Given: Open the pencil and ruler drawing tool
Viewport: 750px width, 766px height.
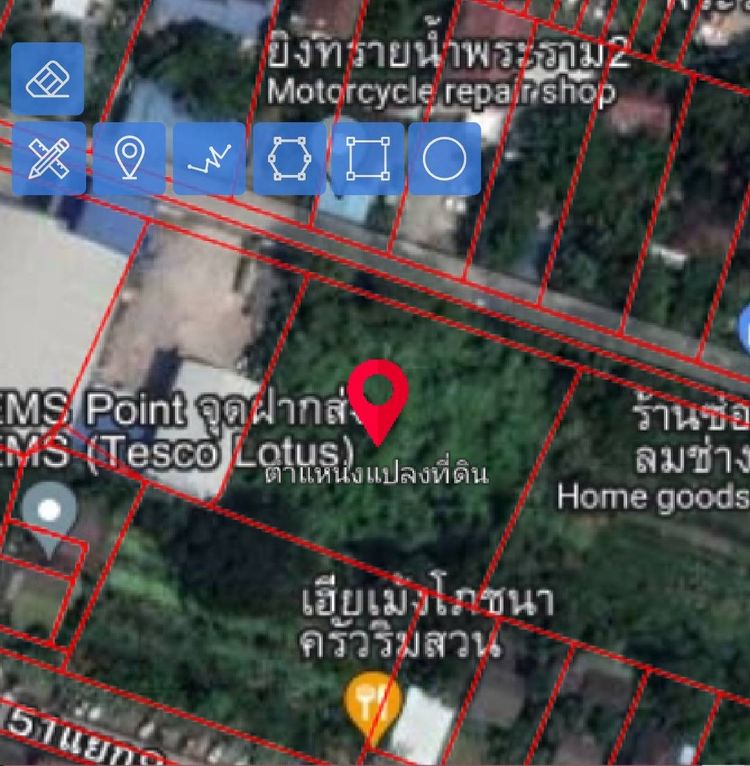Looking at the screenshot, I should click(48, 158).
